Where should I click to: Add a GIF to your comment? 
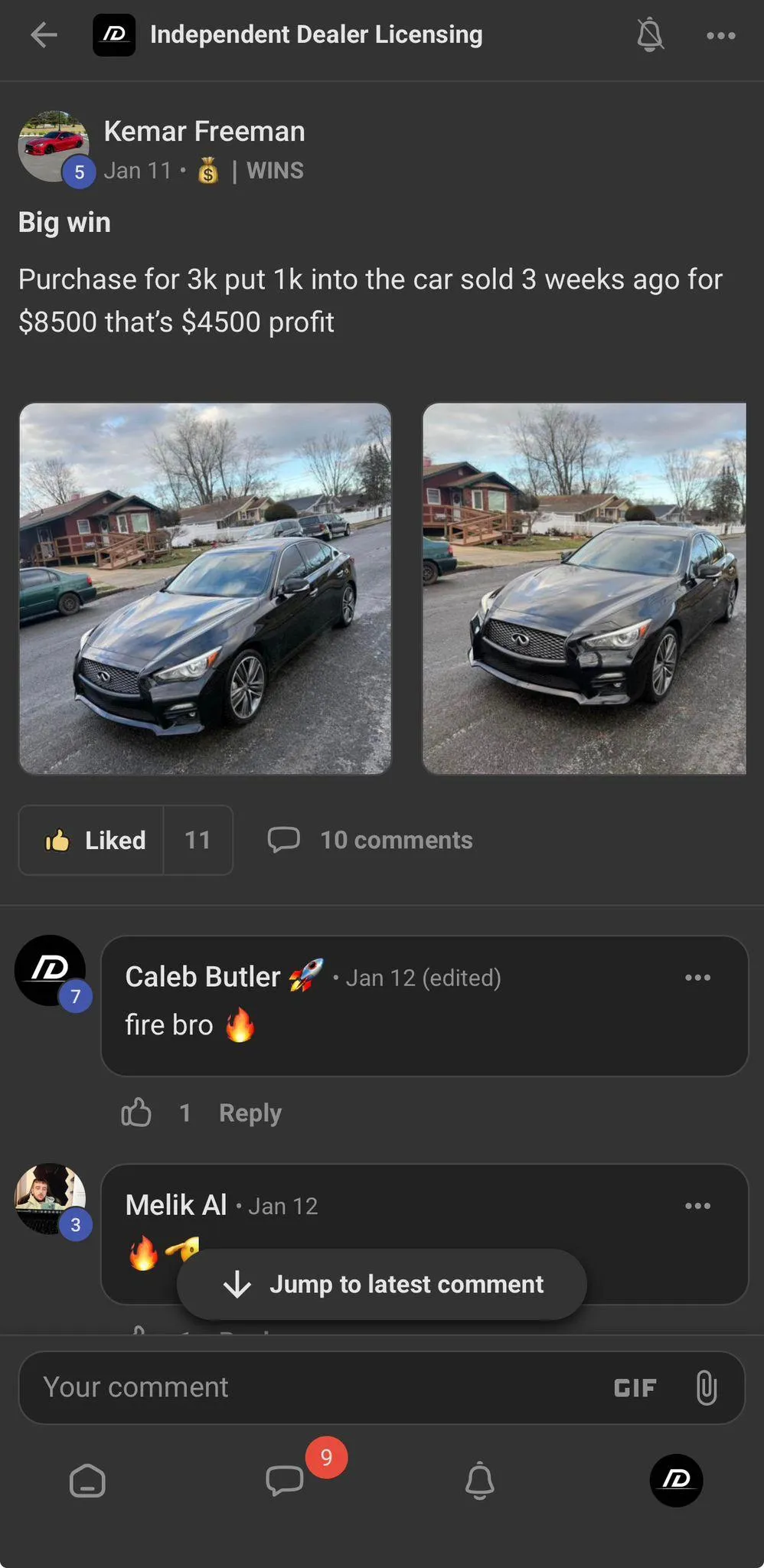click(635, 1388)
